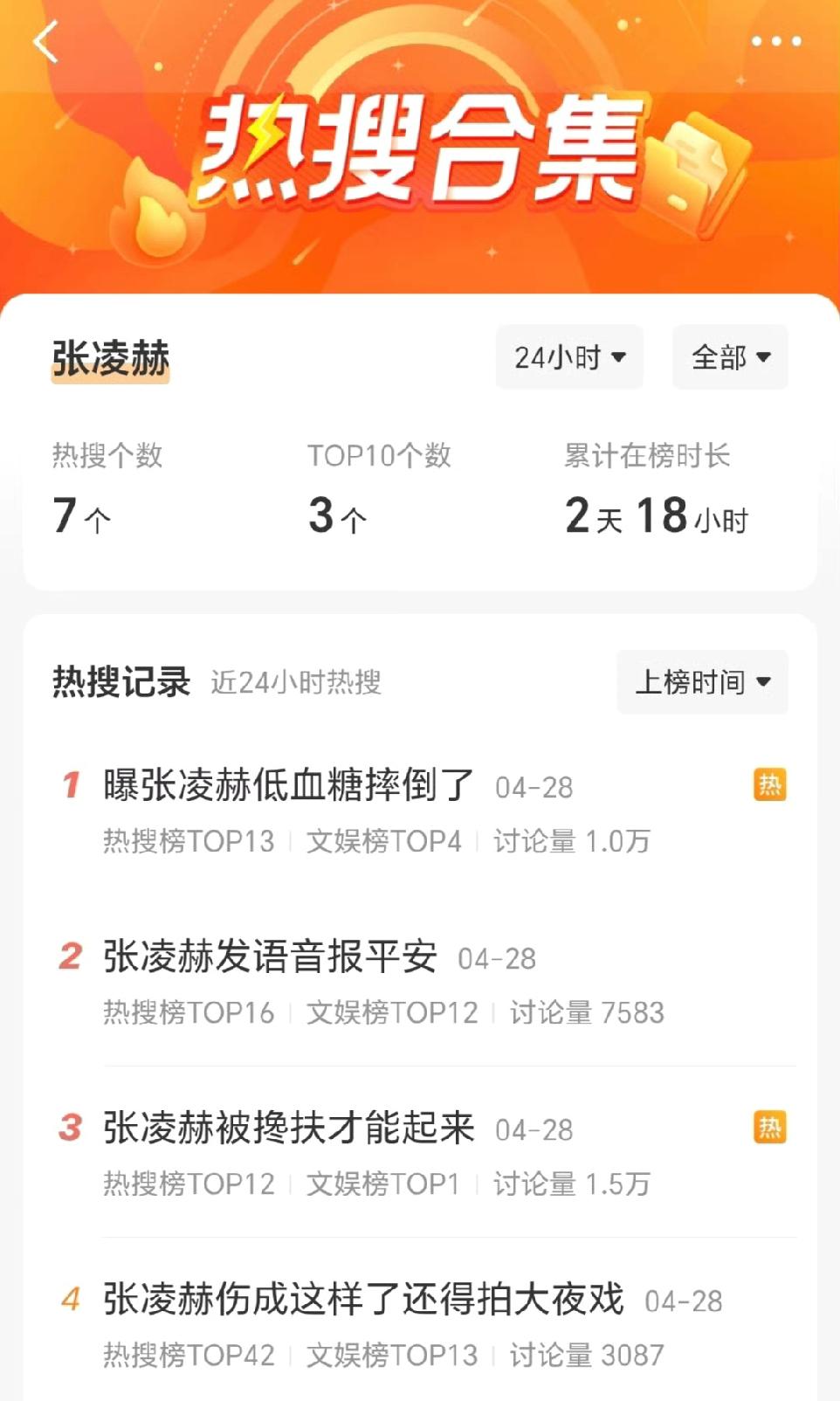Open the 24小时 time range dropdown
The width and height of the screenshot is (840, 1401).
[568, 357]
